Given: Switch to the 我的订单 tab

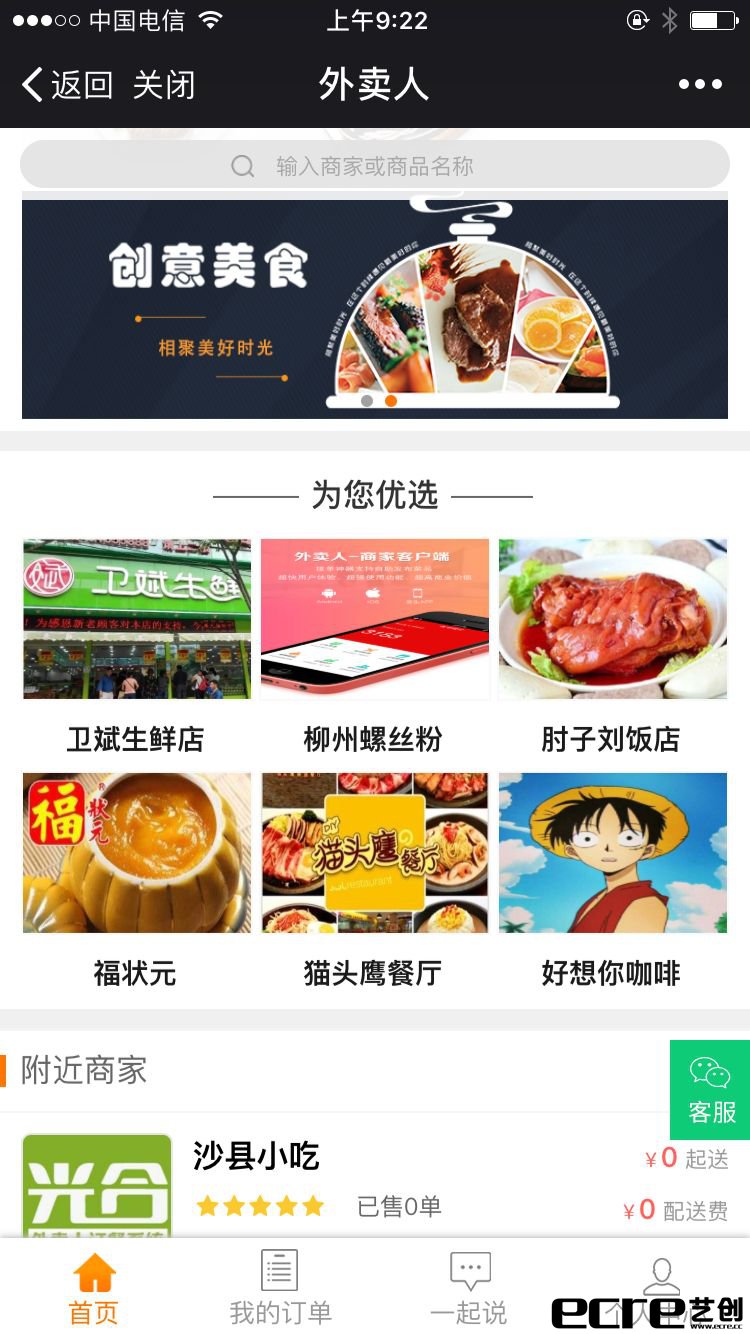Looking at the screenshot, I should (280, 1288).
